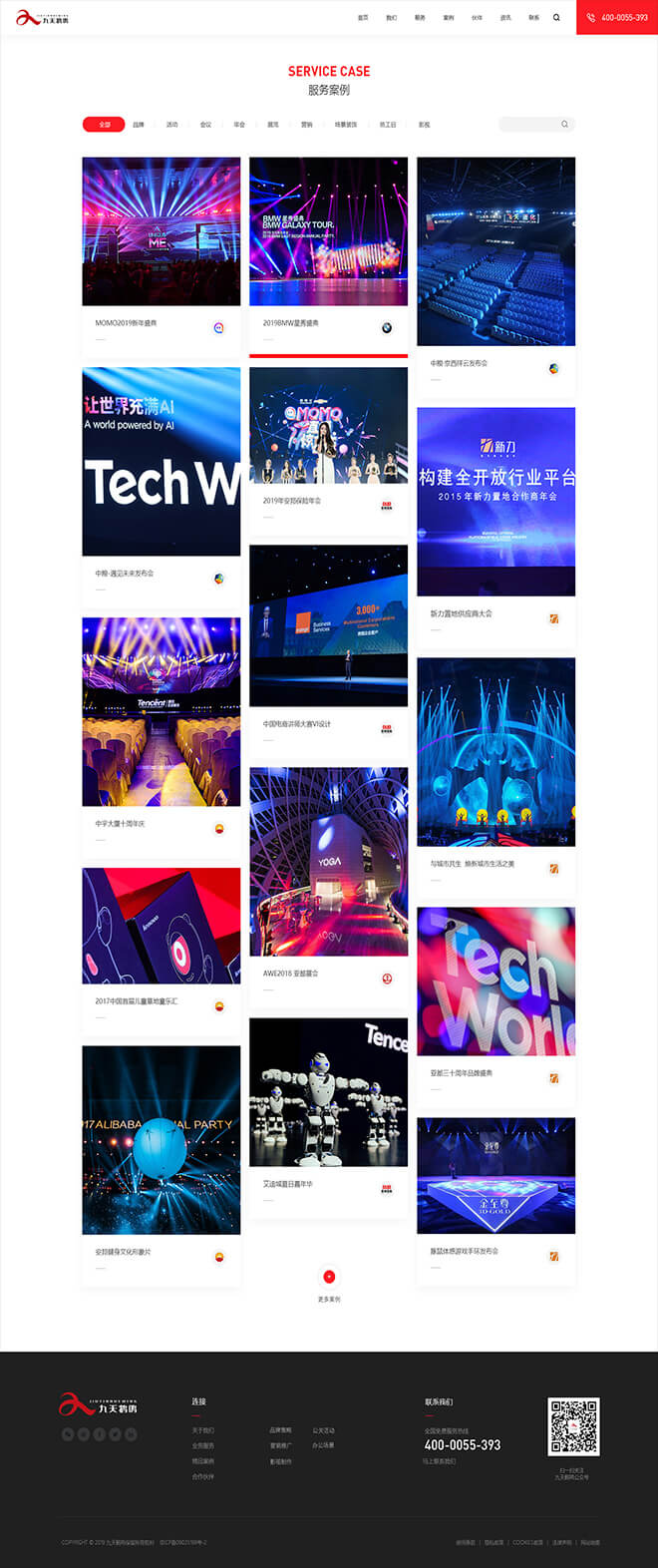Open the search icon in top navigation
Viewport: 658px width, 1568px height.
pos(556,17)
